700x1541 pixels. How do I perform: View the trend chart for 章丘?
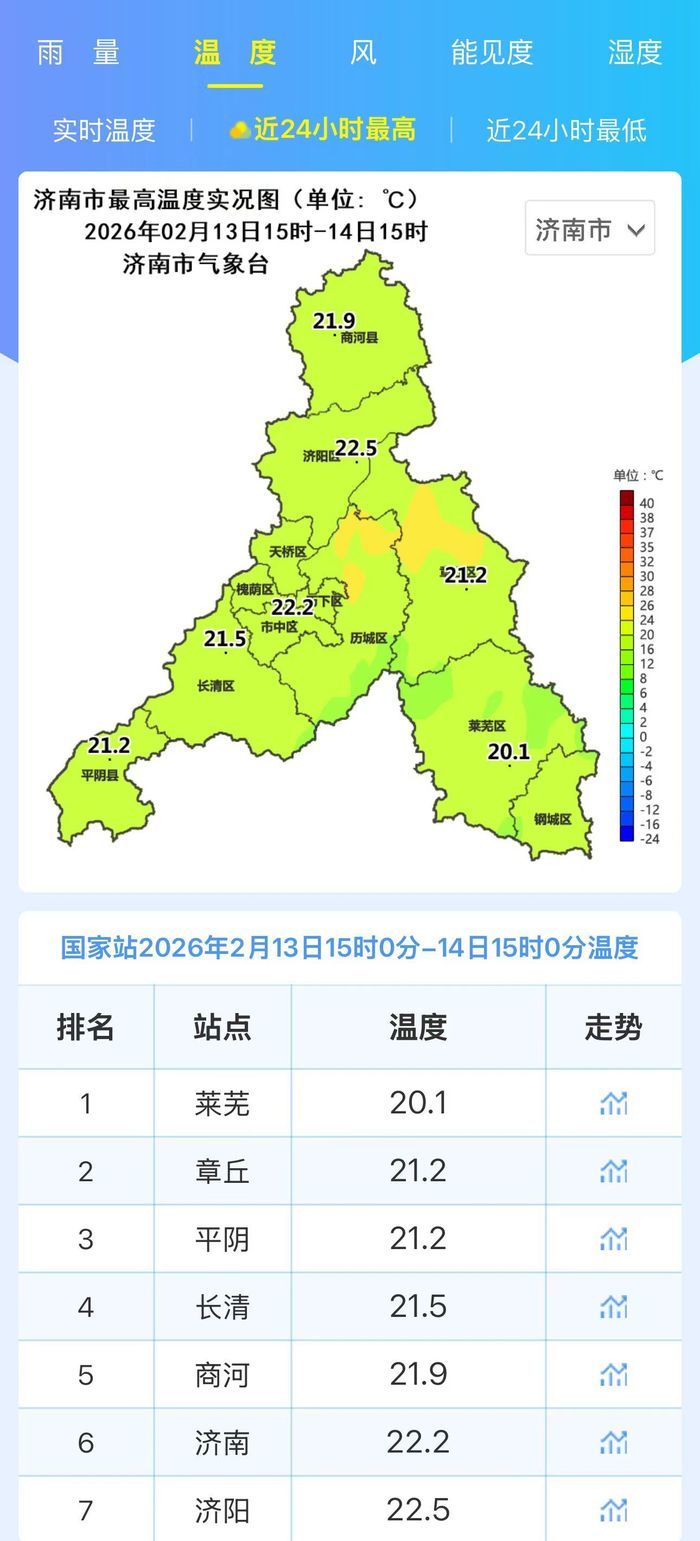tap(613, 1171)
